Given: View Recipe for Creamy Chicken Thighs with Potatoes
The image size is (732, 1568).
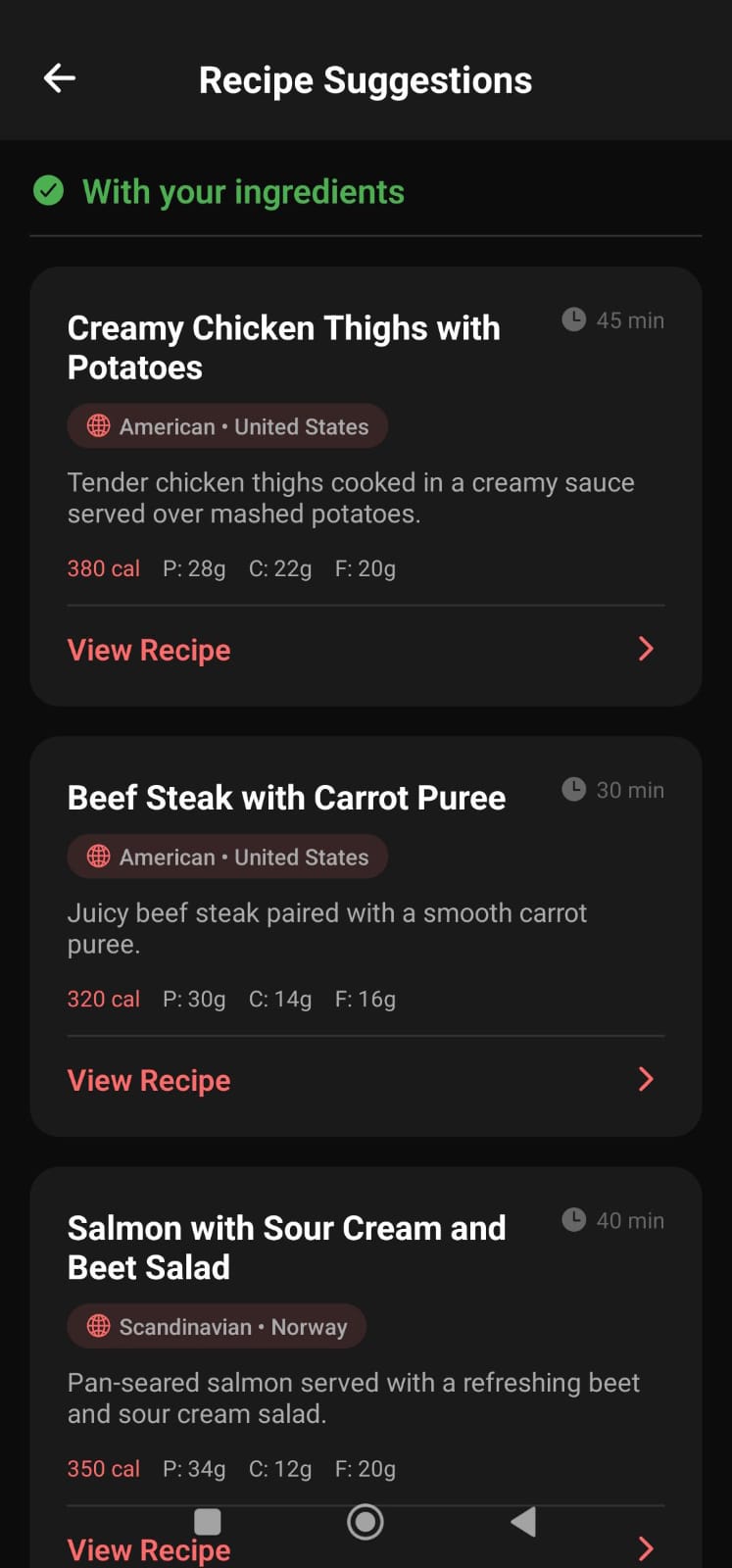Looking at the screenshot, I should (149, 650).
